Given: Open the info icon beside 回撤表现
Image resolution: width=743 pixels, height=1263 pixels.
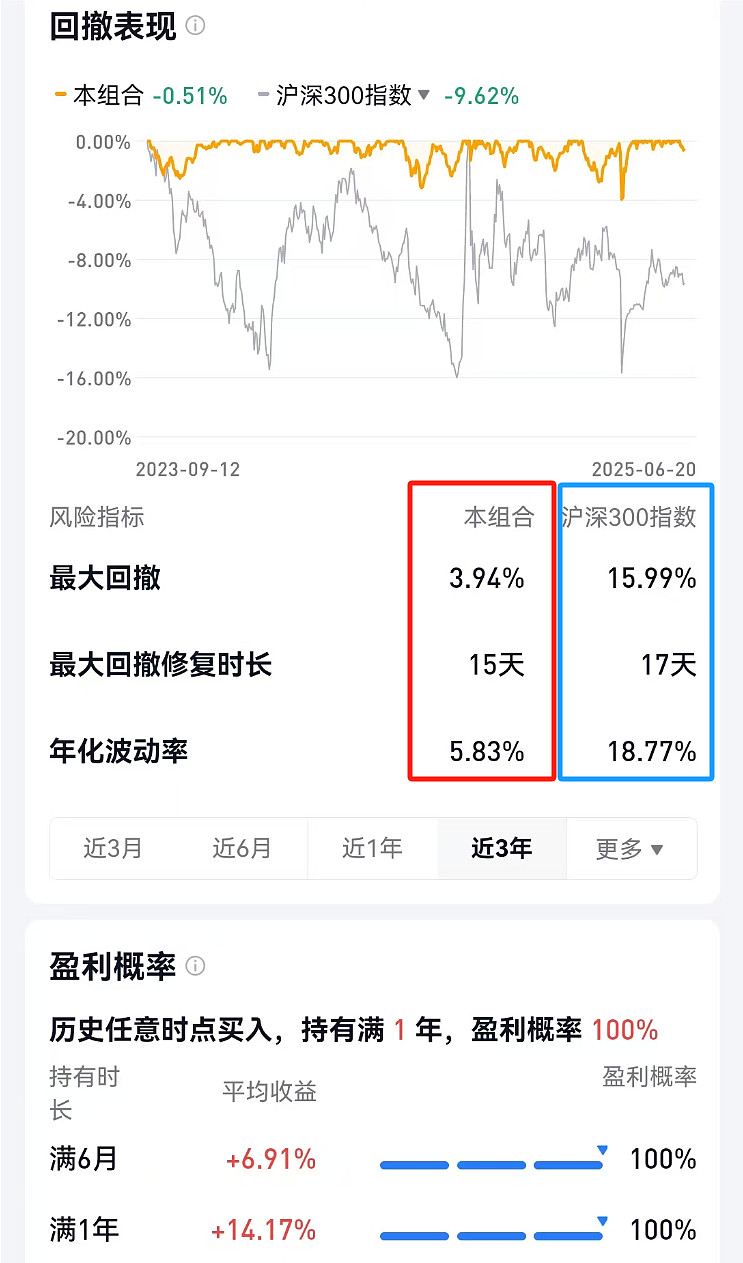Looking at the screenshot, I should tap(196, 26).
